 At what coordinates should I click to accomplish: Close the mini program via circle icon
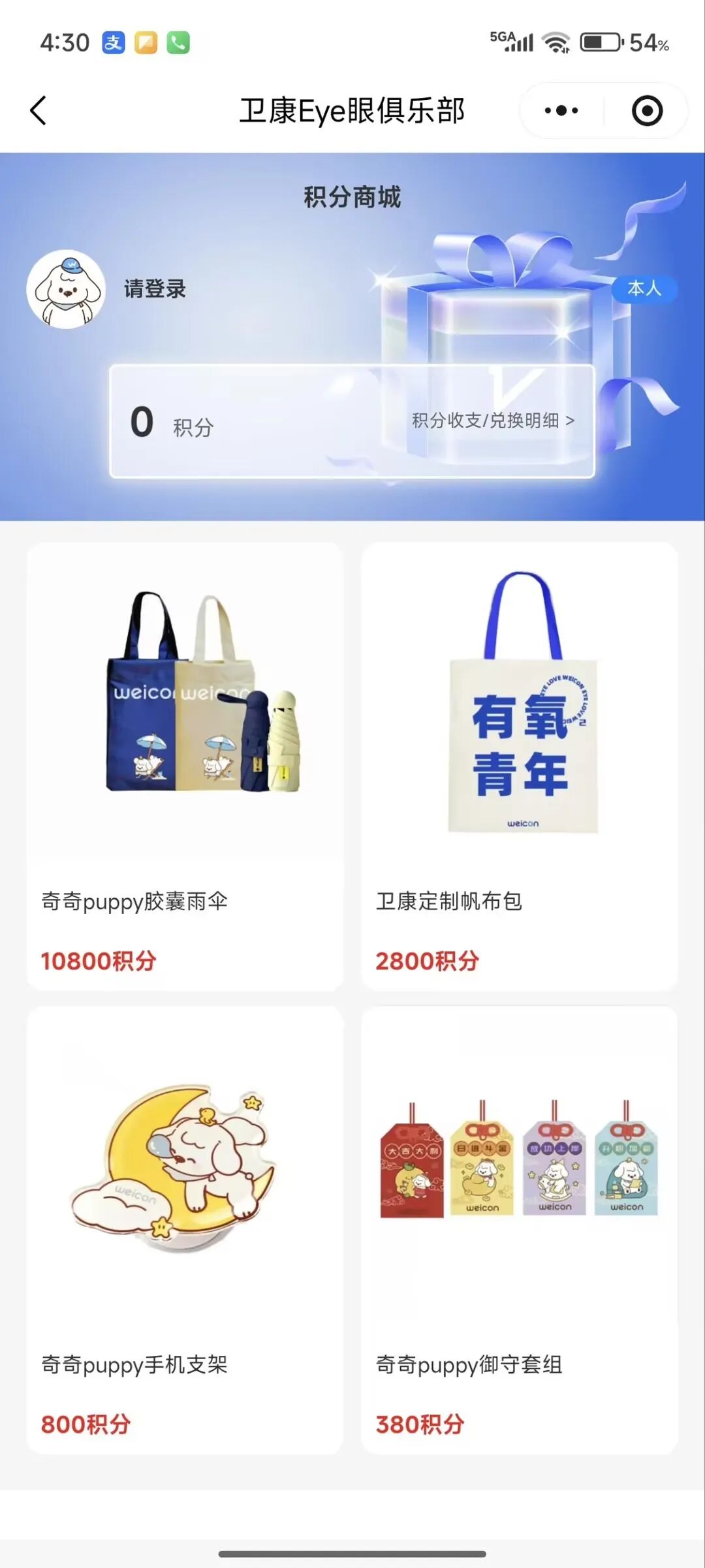pos(647,110)
